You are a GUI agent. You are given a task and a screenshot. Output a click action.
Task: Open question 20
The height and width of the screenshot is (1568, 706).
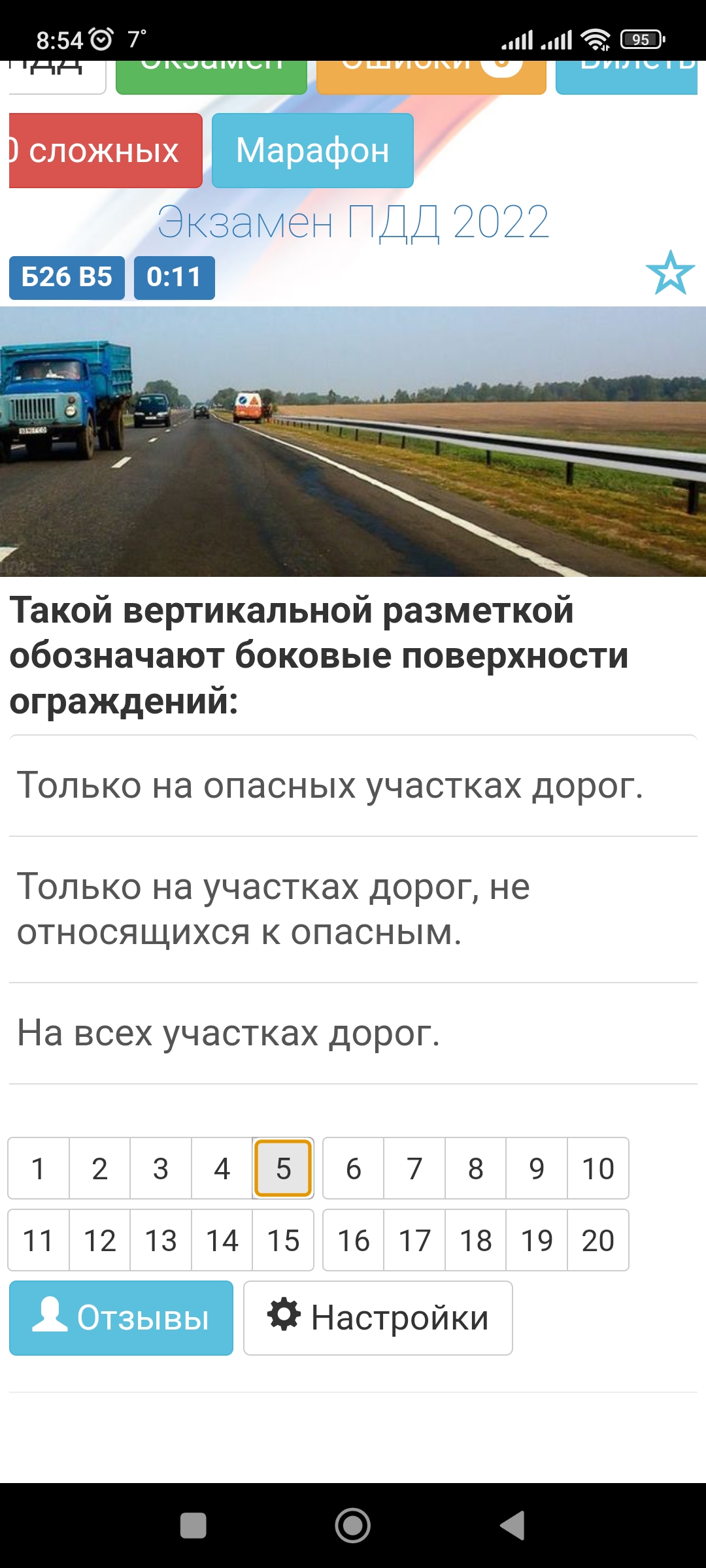pyautogui.click(x=598, y=1240)
